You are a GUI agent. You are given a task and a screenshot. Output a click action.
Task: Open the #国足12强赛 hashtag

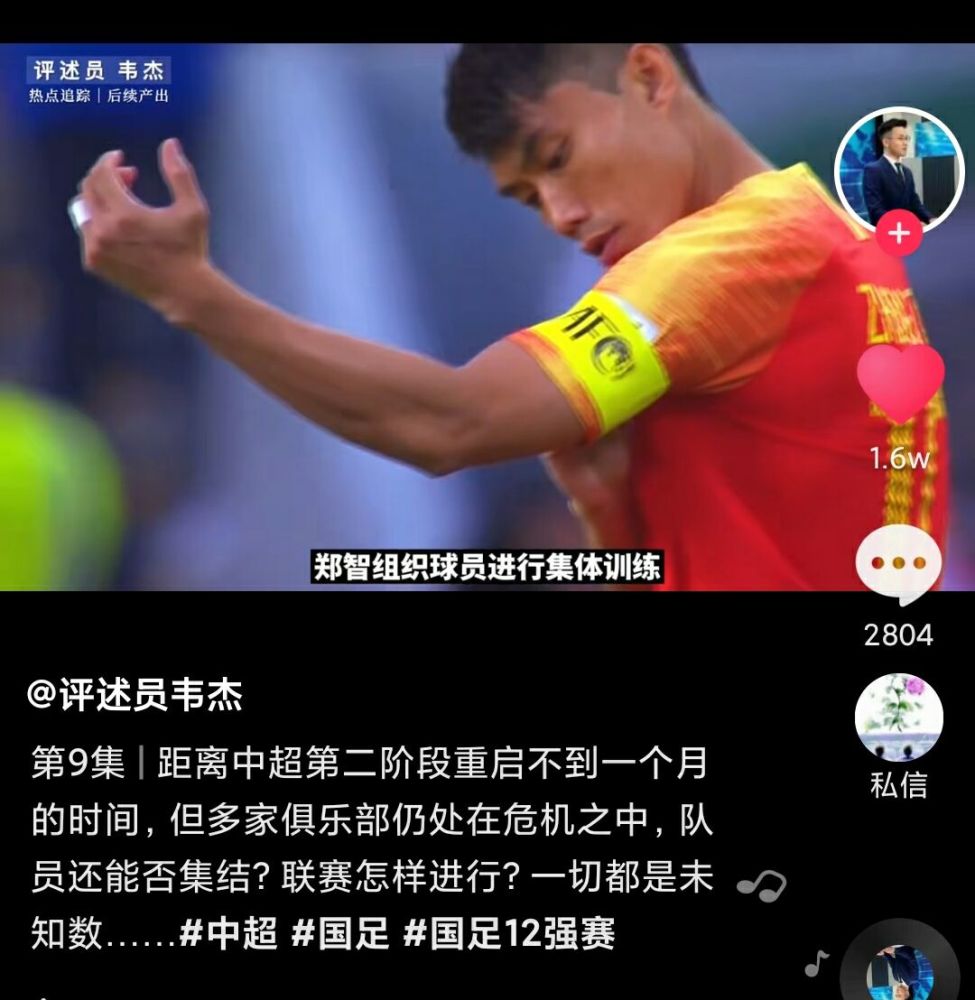pyautogui.click(x=509, y=935)
